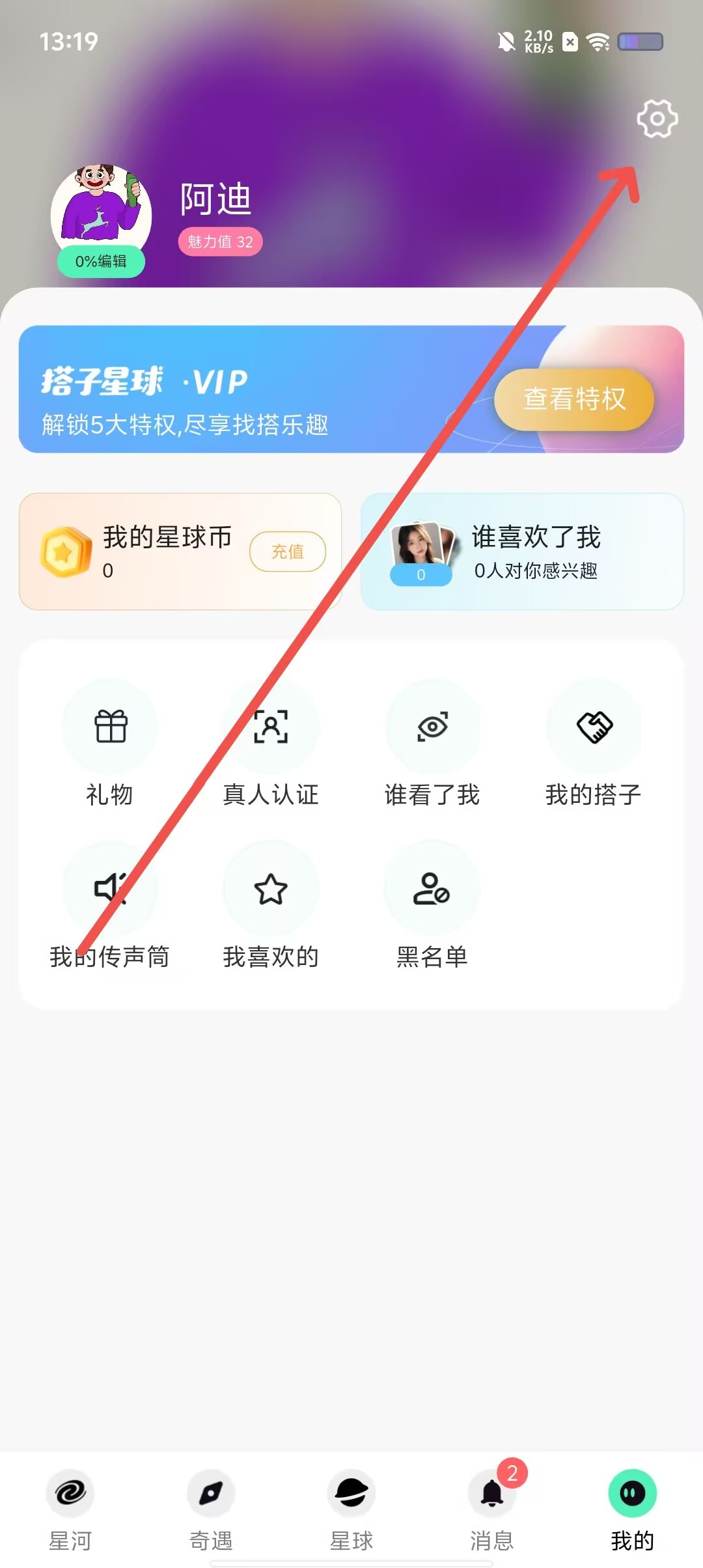Screen dimensions: 703x1568
Task: Edit profile via 0%编辑 badge
Action: click(101, 261)
